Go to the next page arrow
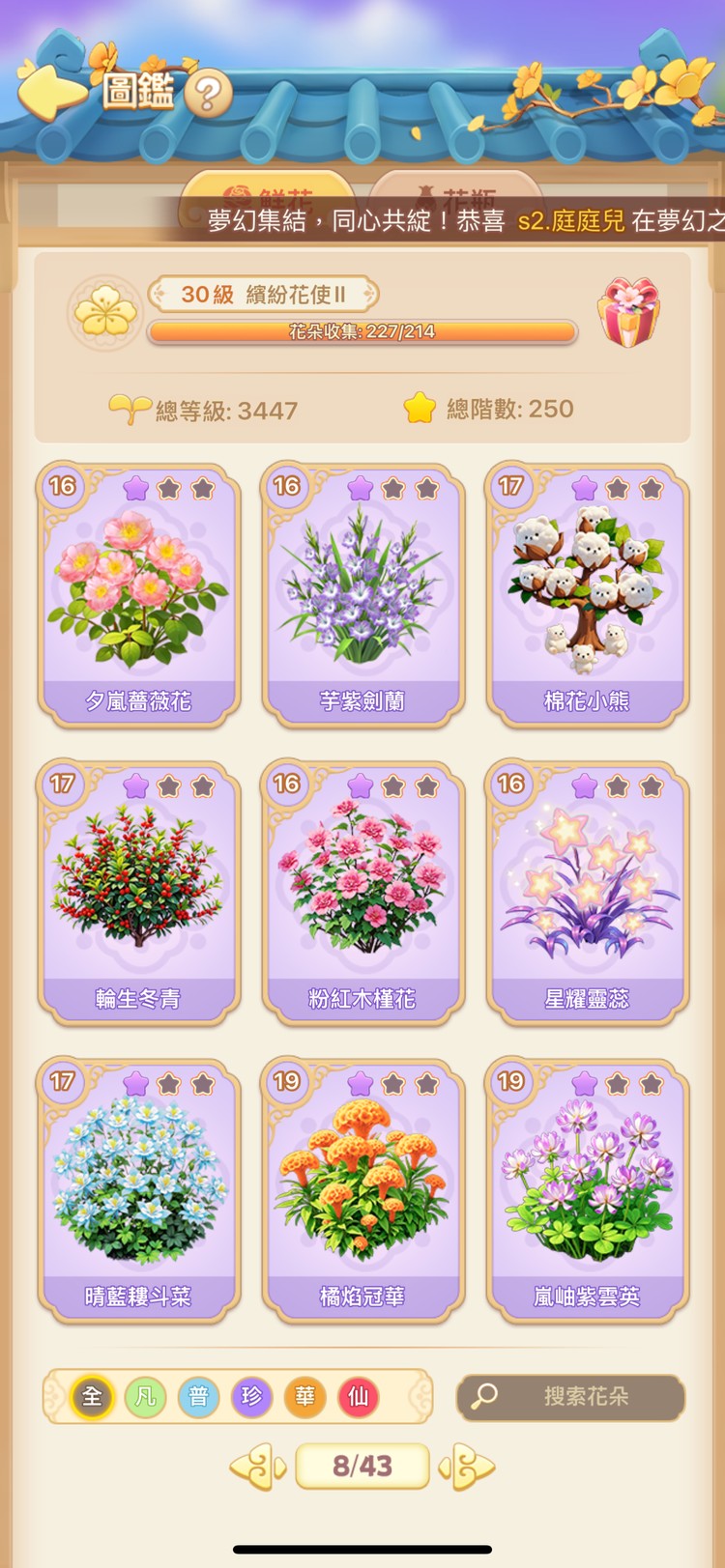Screen dimensions: 725x1568 468,1467
